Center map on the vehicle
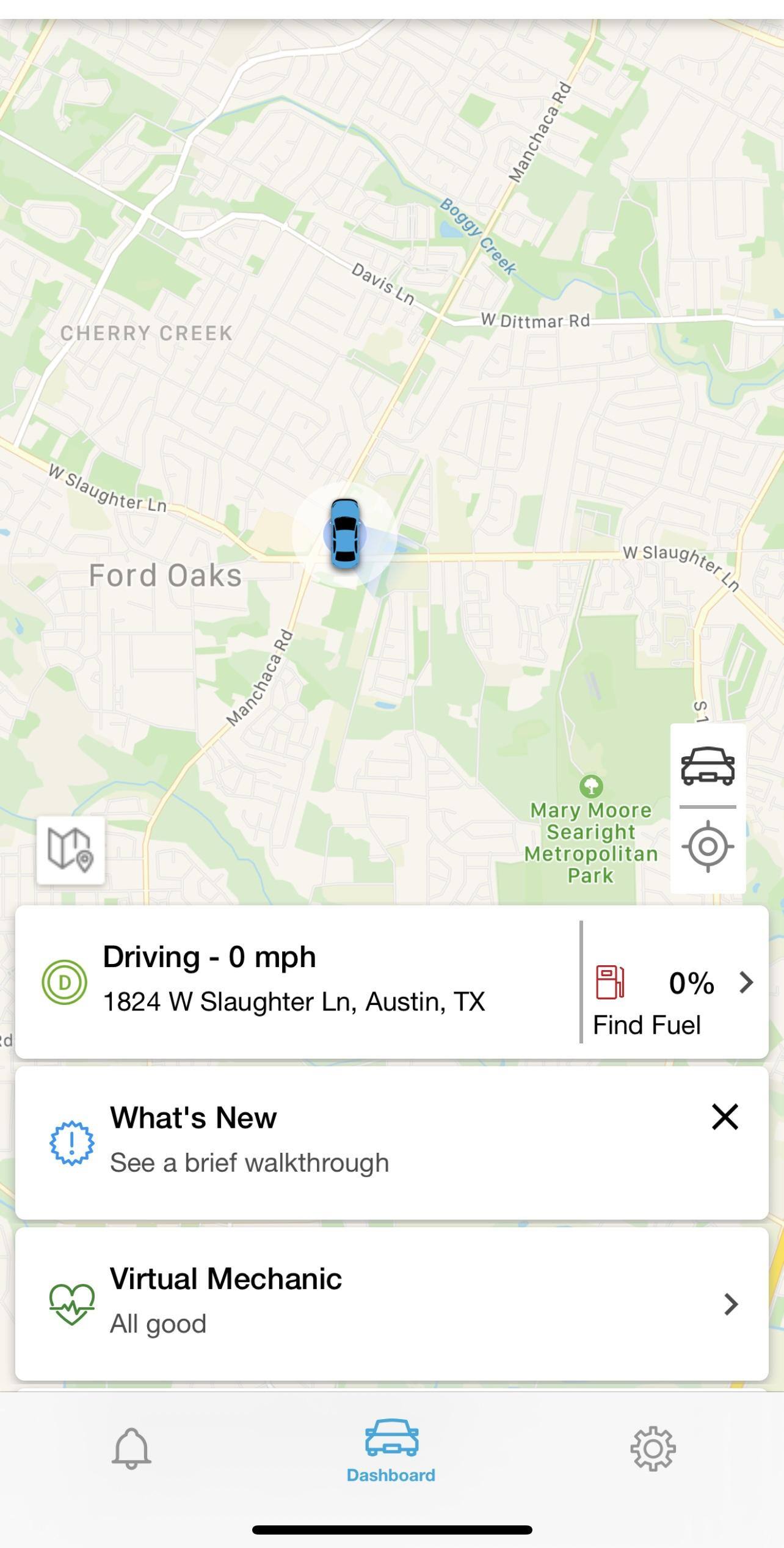 [708, 766]
